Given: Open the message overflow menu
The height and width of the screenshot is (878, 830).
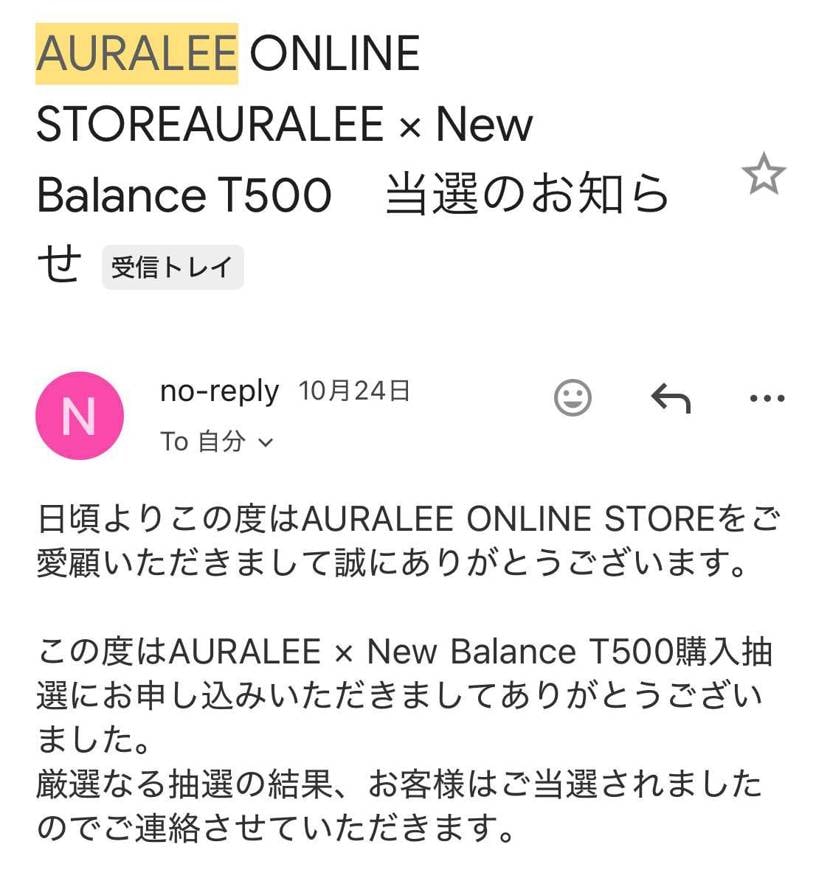Looking at the screenshot, I should 766,398.
